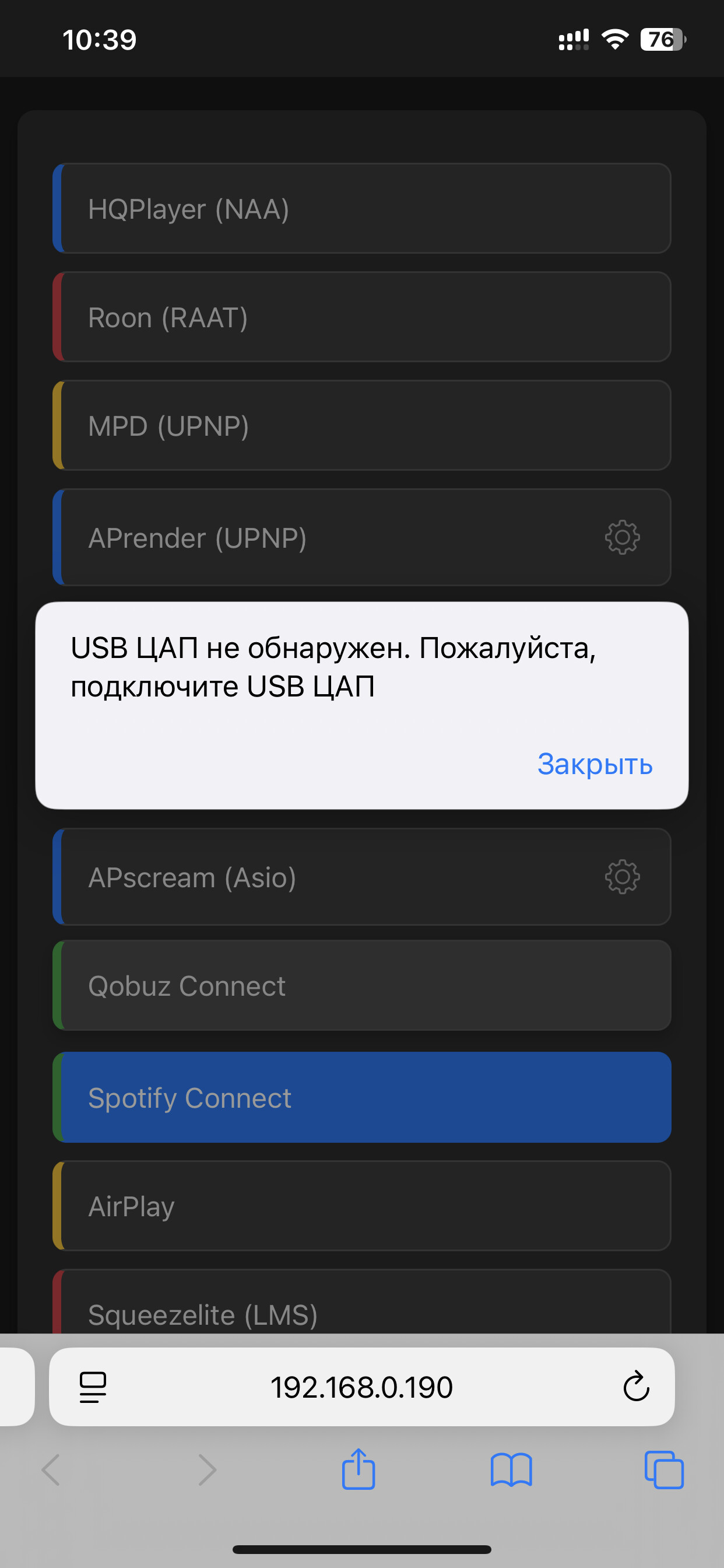This screenshot has height=1568, width=724.
Task: Share this page via share icon
Action: click(x=359, y=1469)
